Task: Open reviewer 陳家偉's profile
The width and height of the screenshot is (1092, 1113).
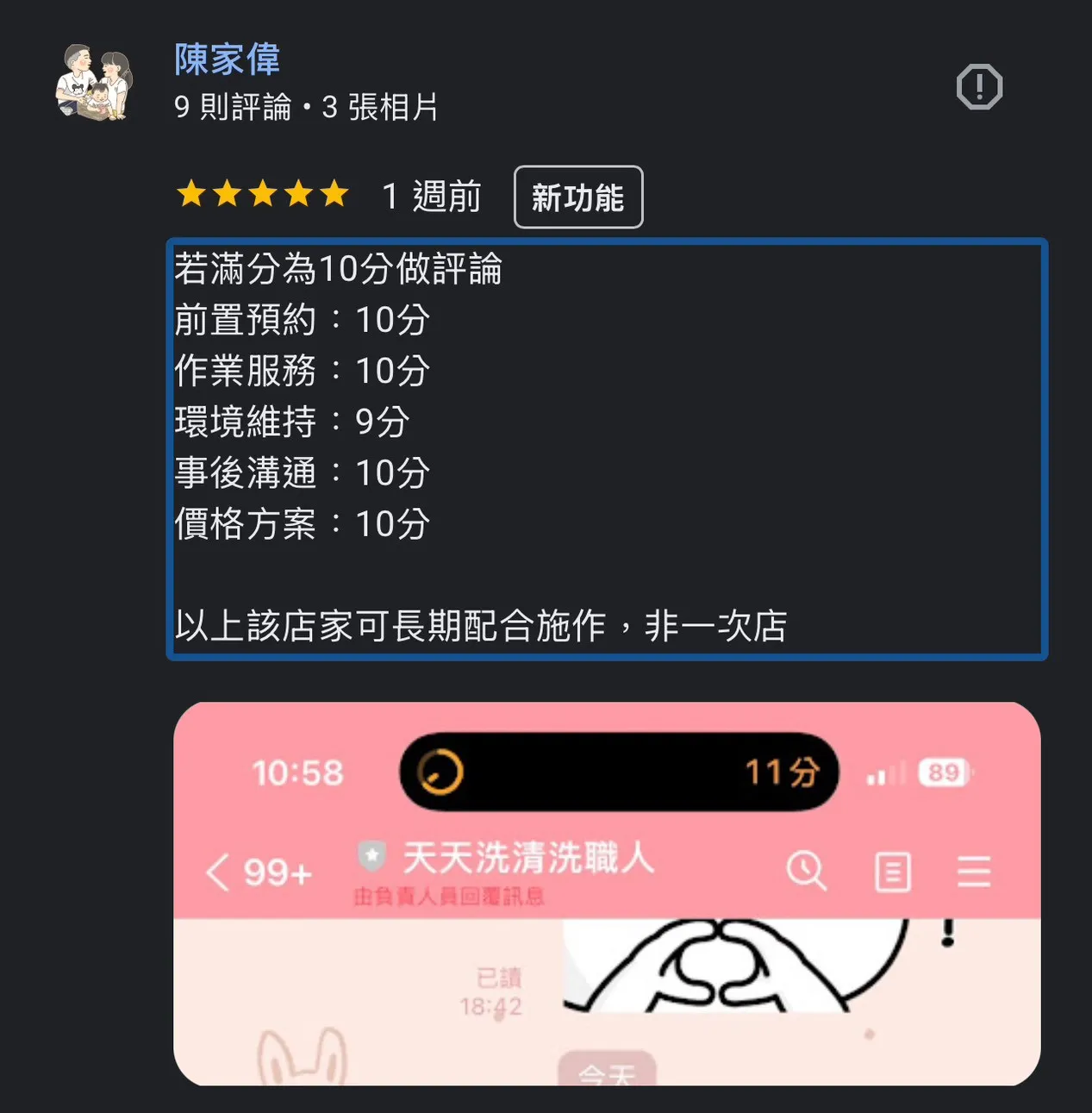Action: point(227,59)
